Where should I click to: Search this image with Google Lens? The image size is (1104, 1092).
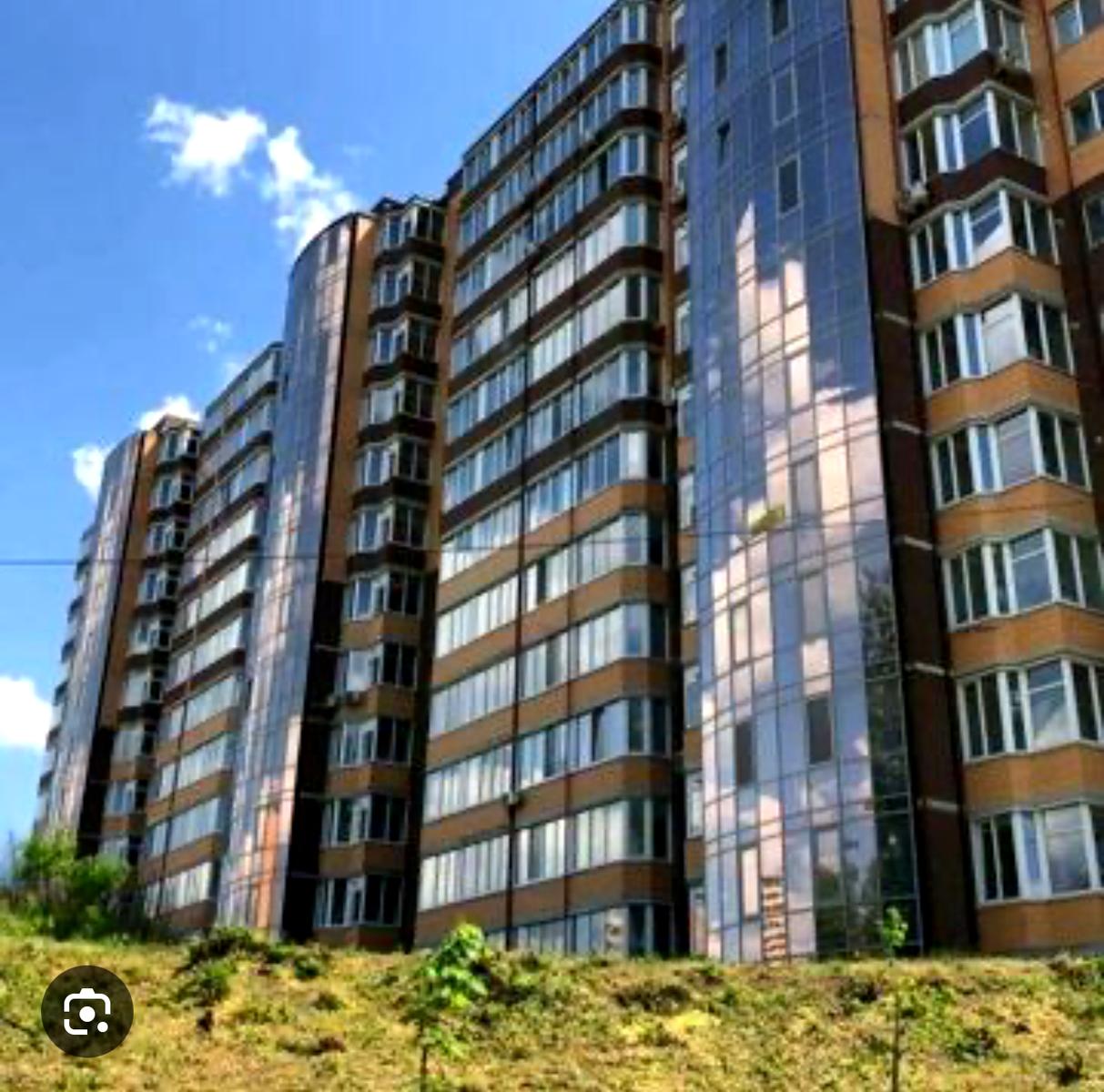click(87, 1011)
